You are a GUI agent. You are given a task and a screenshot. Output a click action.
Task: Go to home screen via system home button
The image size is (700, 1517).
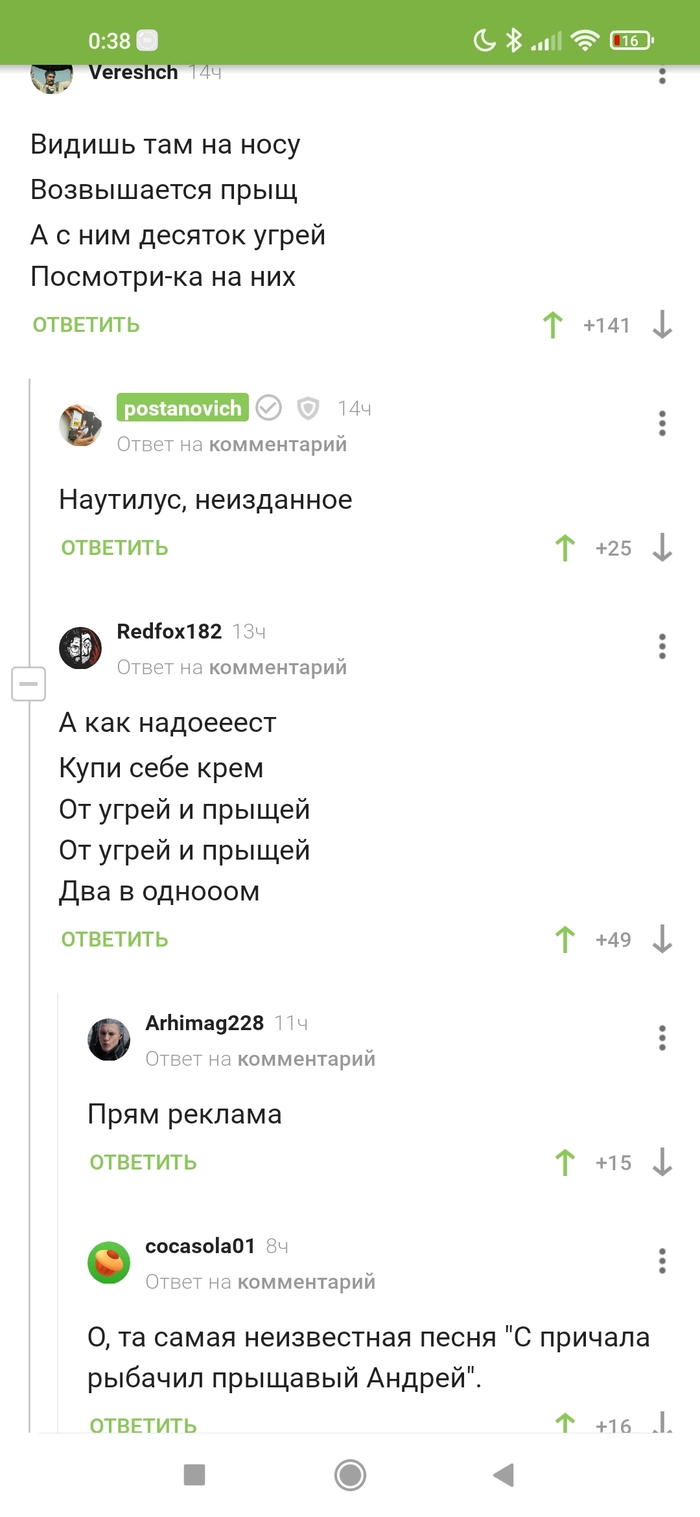click(350, 1474)
